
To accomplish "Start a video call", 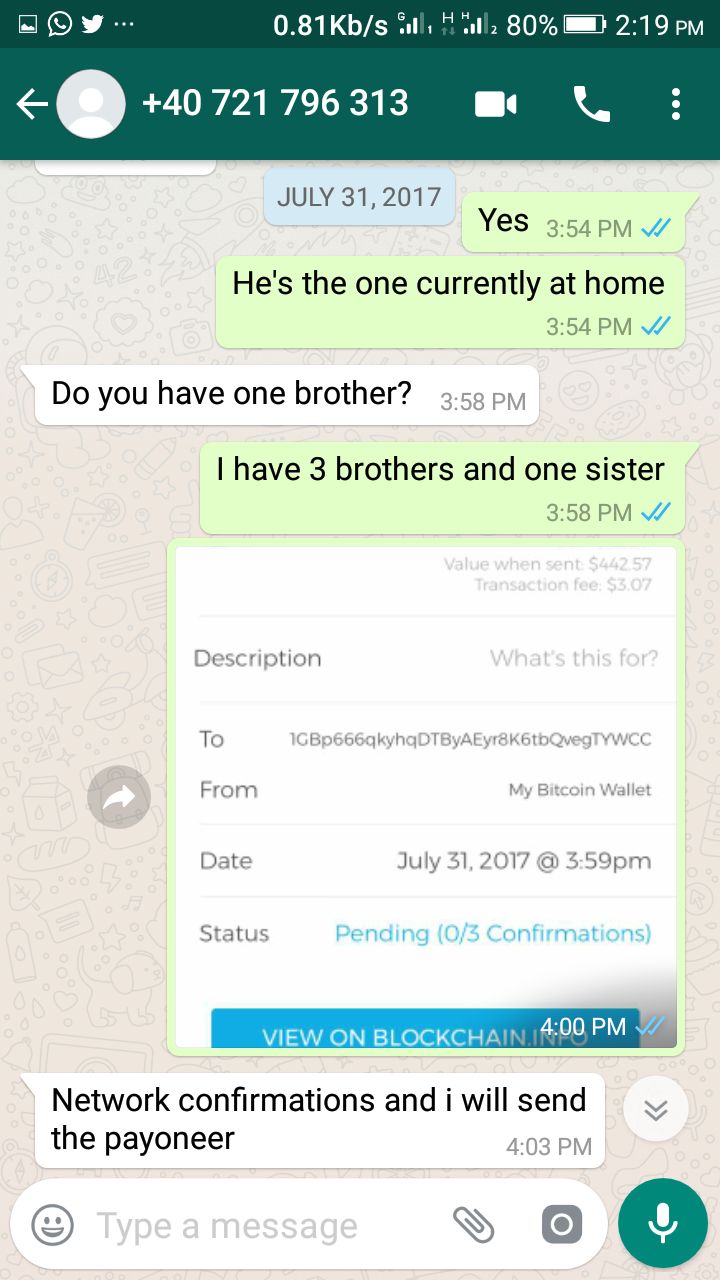I will tap(496, 104).
